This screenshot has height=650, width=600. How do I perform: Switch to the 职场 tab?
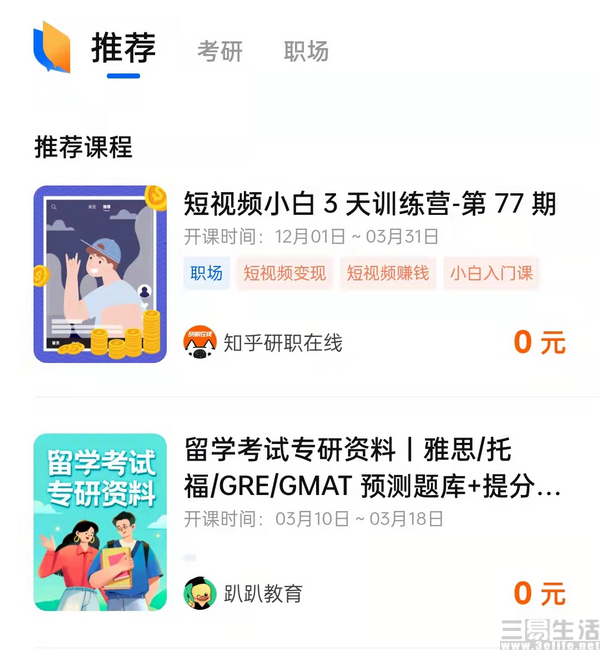click(306, 51)
